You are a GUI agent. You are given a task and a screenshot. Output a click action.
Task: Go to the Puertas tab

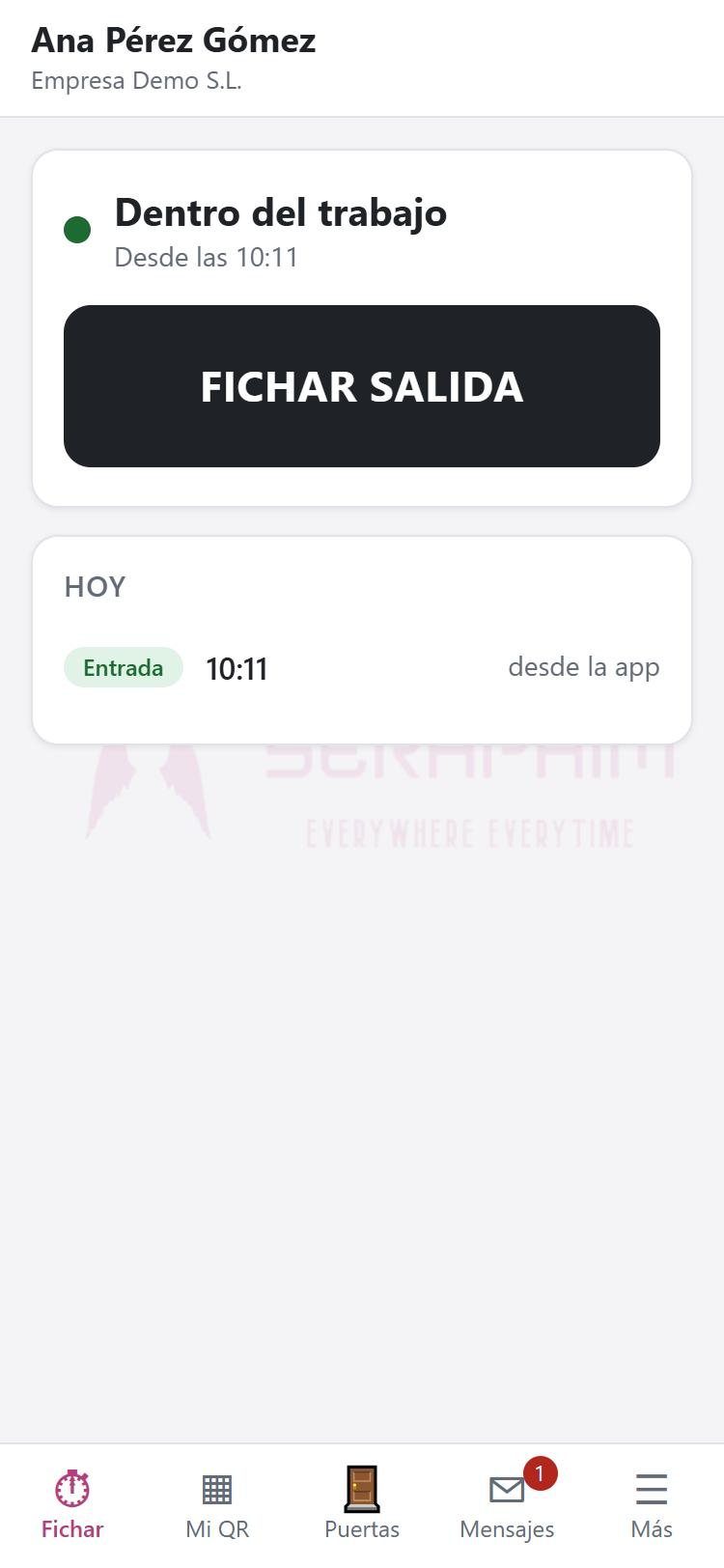coord(362,1504)
